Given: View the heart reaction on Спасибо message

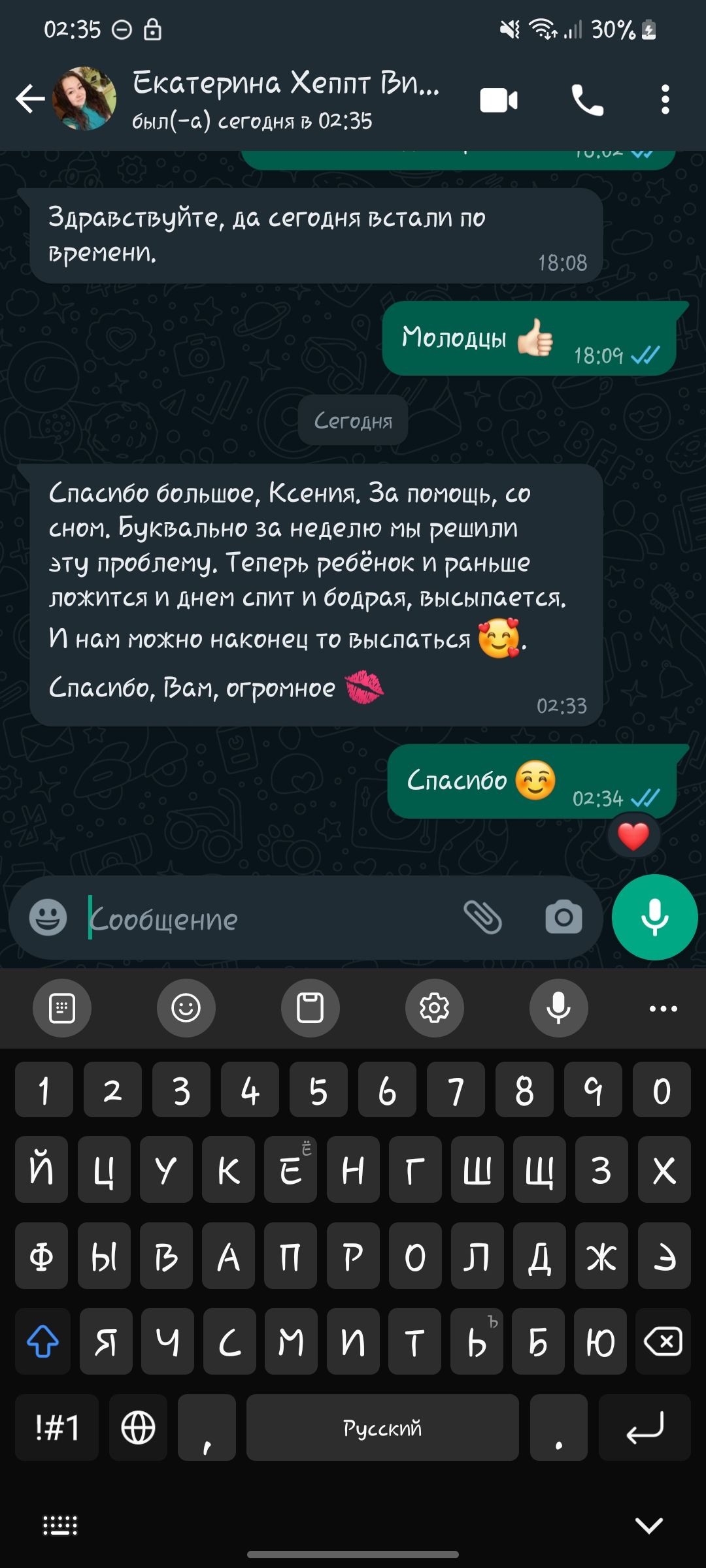Looking at the screenshot, I should coord(633,837).
